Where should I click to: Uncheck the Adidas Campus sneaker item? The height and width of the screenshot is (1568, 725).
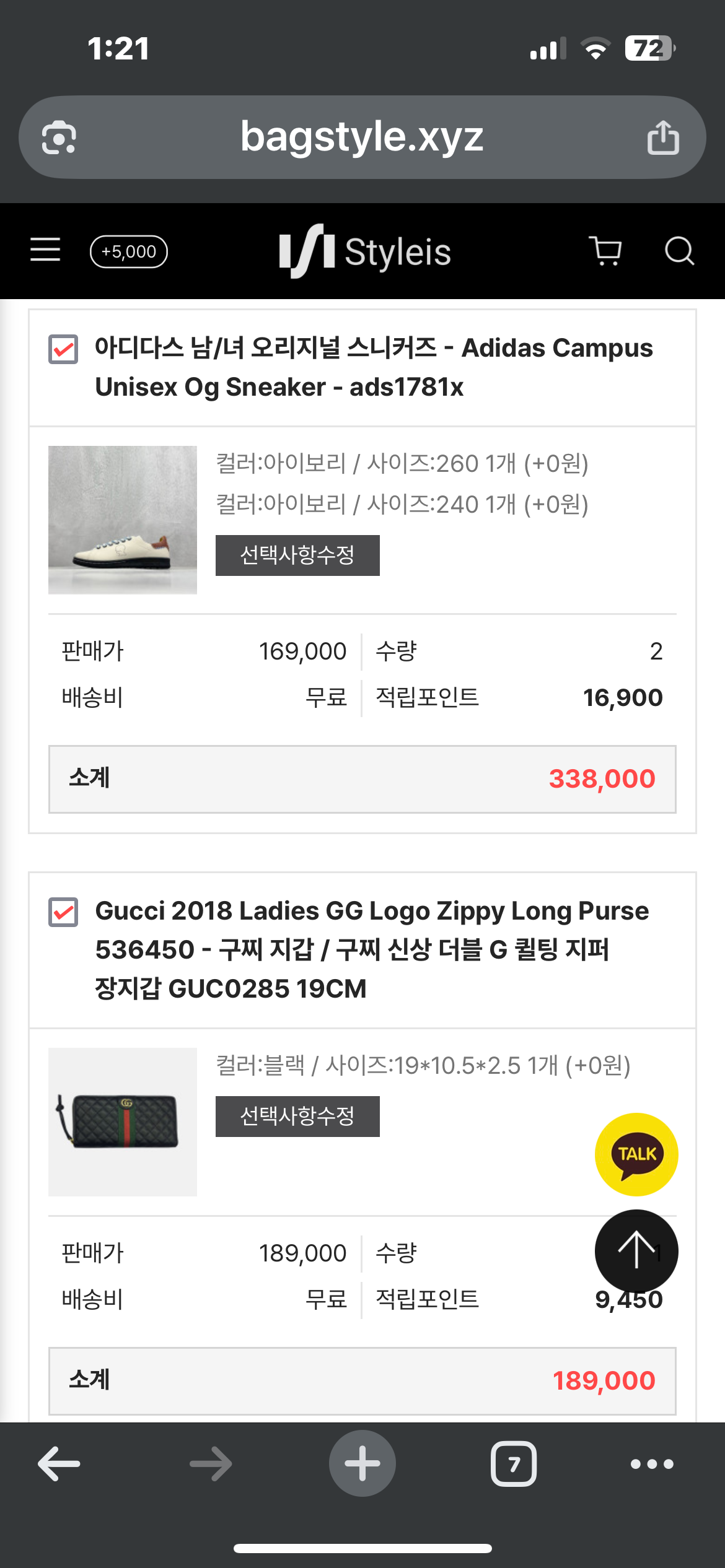[63, 349]
